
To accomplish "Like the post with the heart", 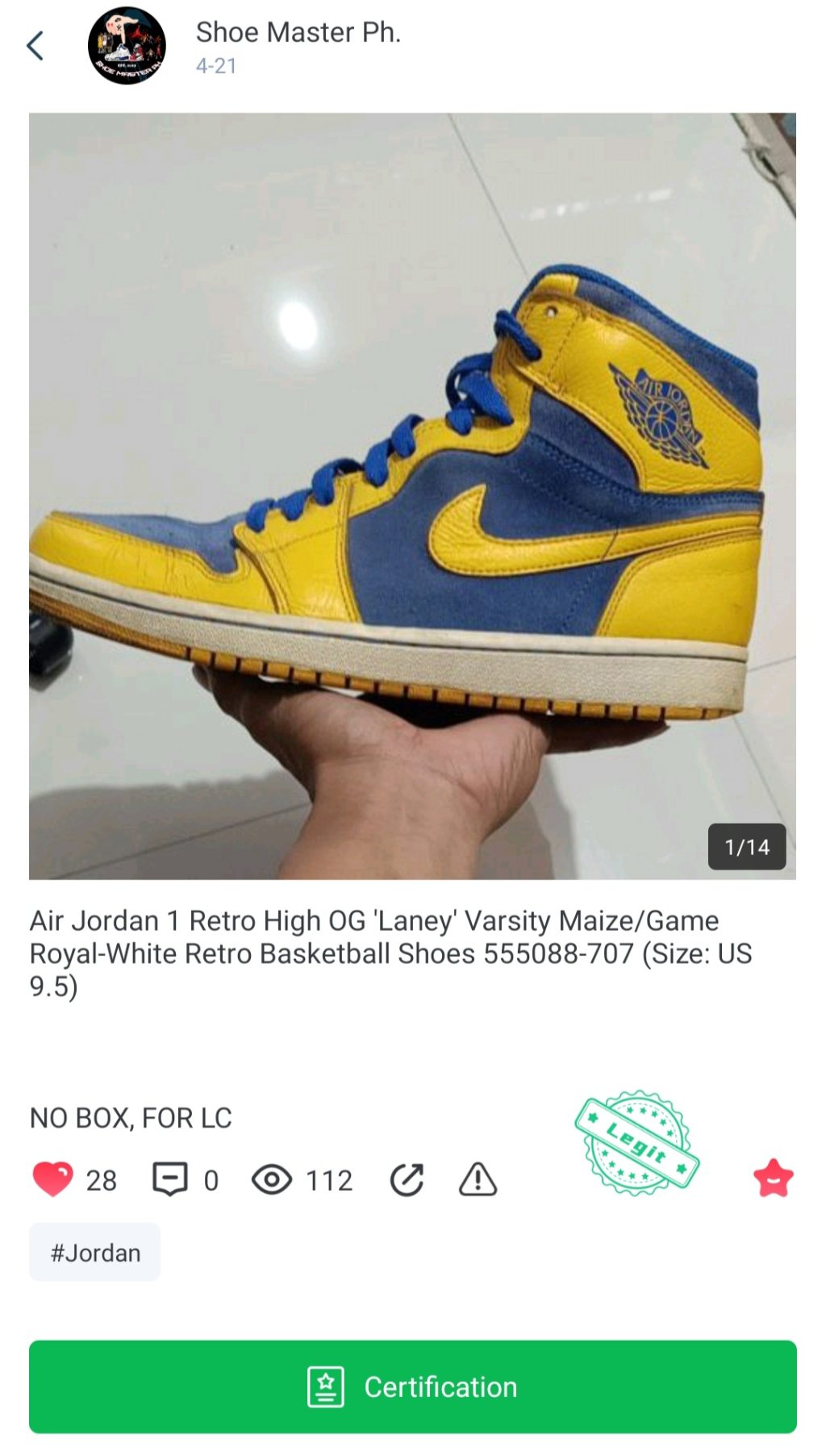I will 52,1179.
